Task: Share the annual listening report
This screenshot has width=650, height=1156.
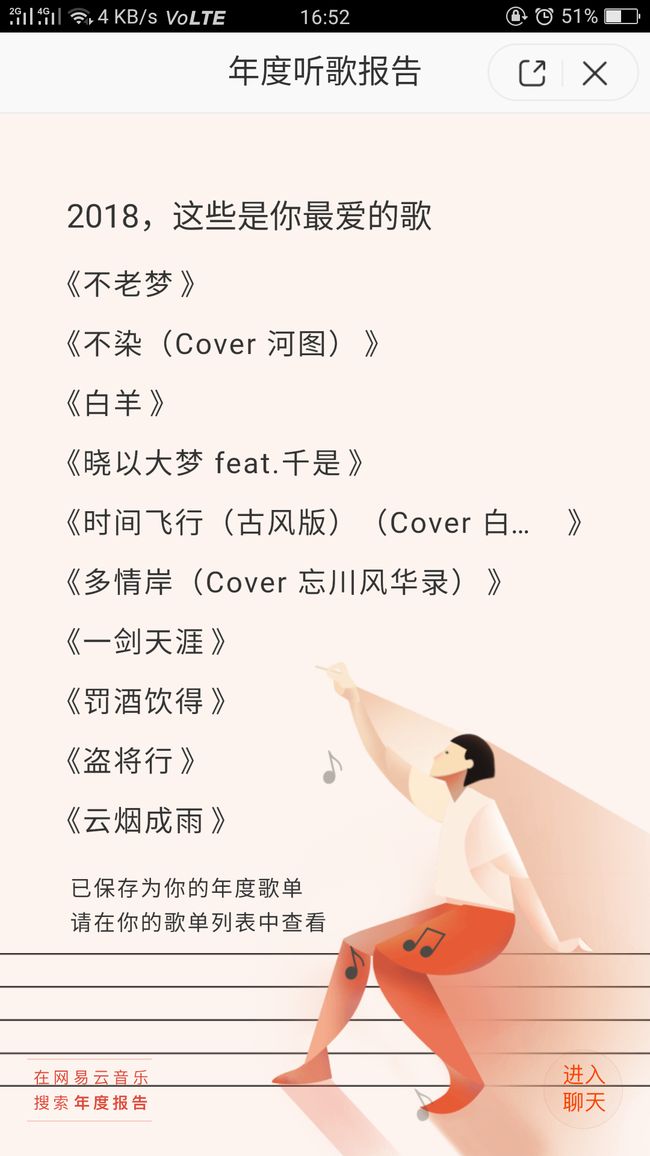Action: pos(532,73)
